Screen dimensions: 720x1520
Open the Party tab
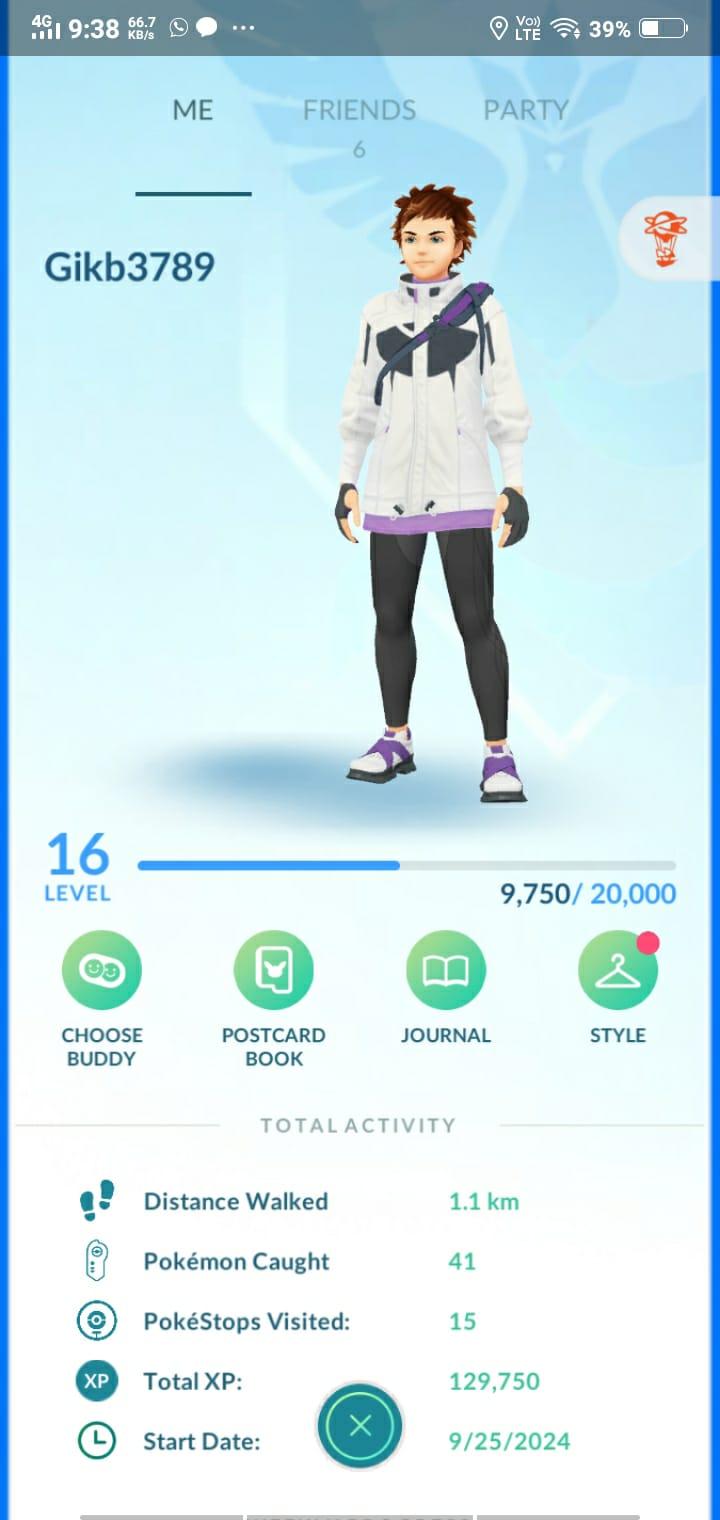click(x=526, y=111)
